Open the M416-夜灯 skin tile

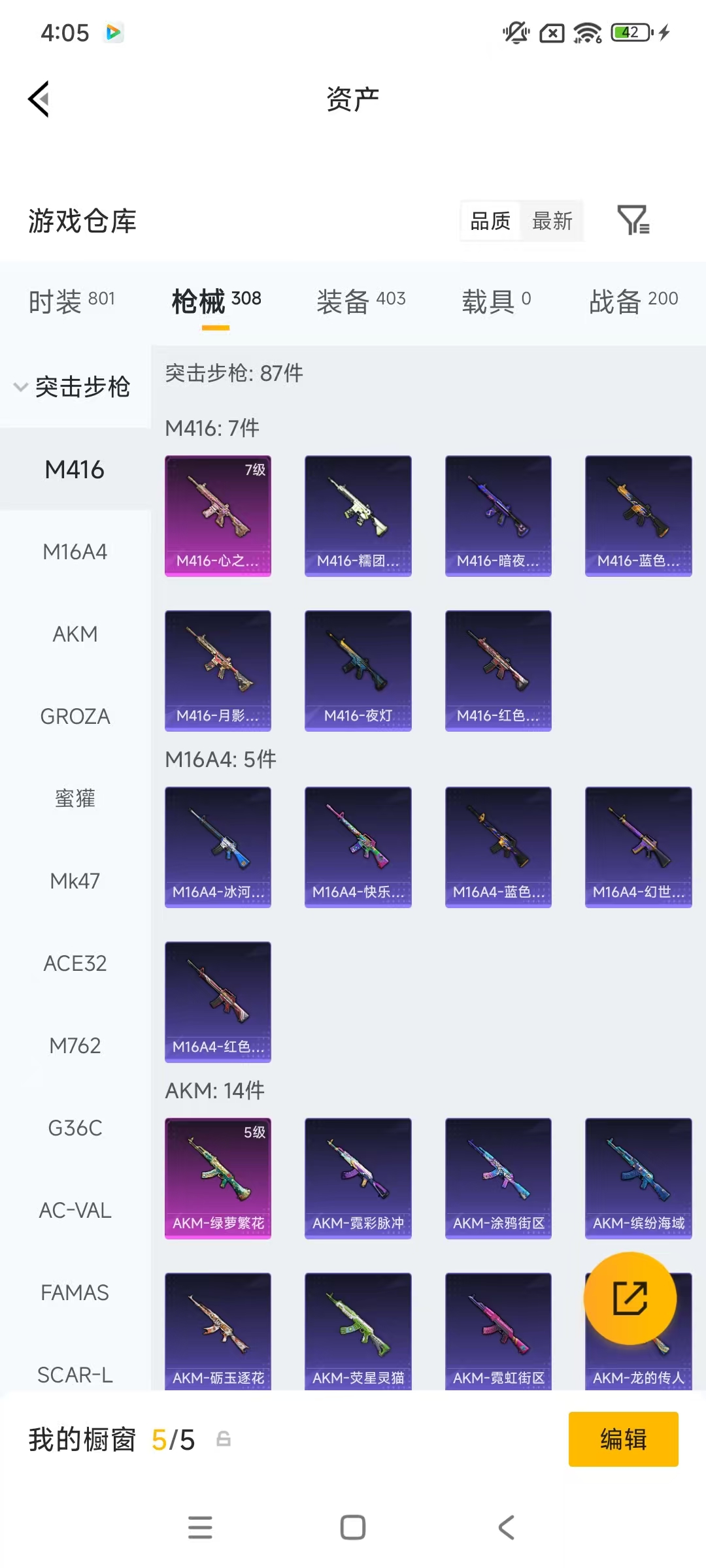click(x=358, y=670)
